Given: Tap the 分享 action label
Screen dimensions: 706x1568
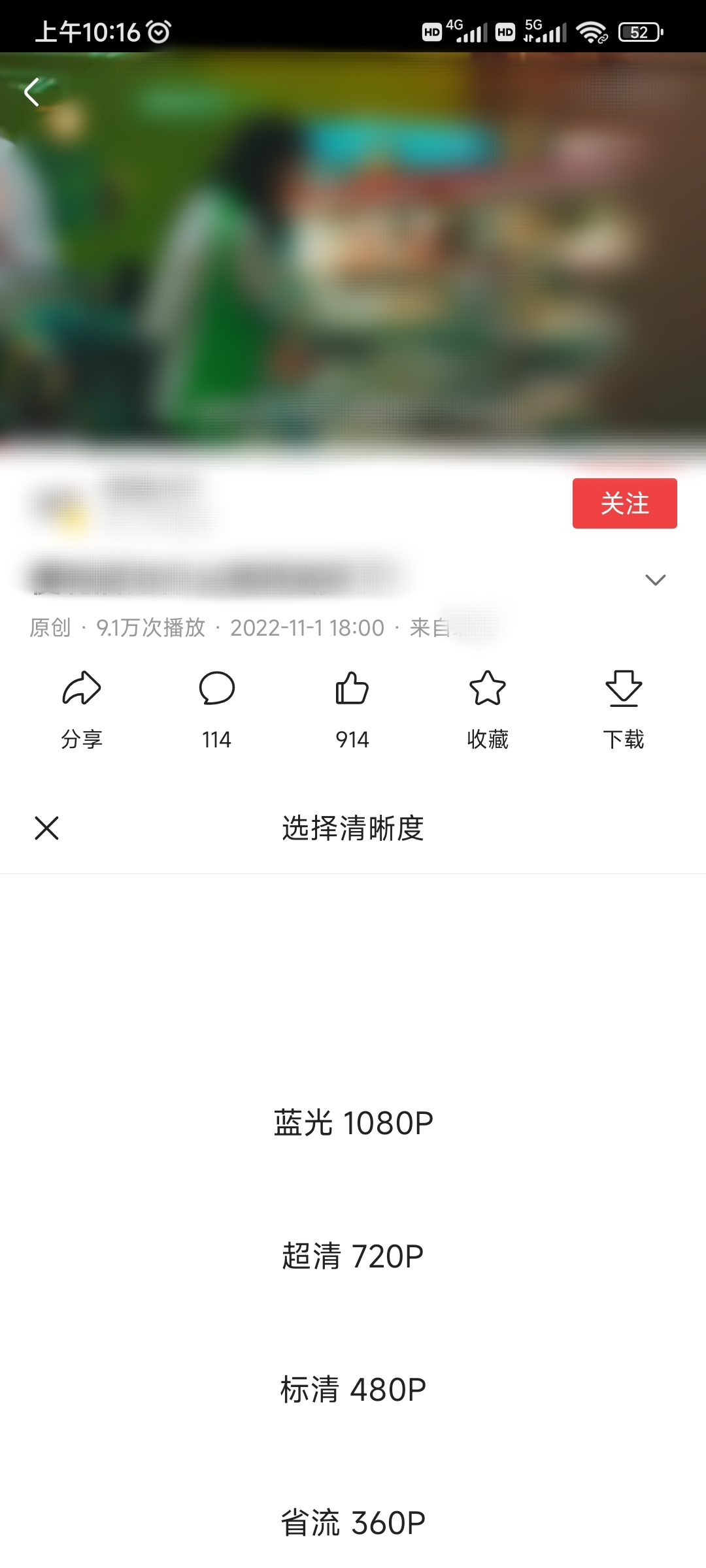Looking at the screenshot, I should click(81, 740).
